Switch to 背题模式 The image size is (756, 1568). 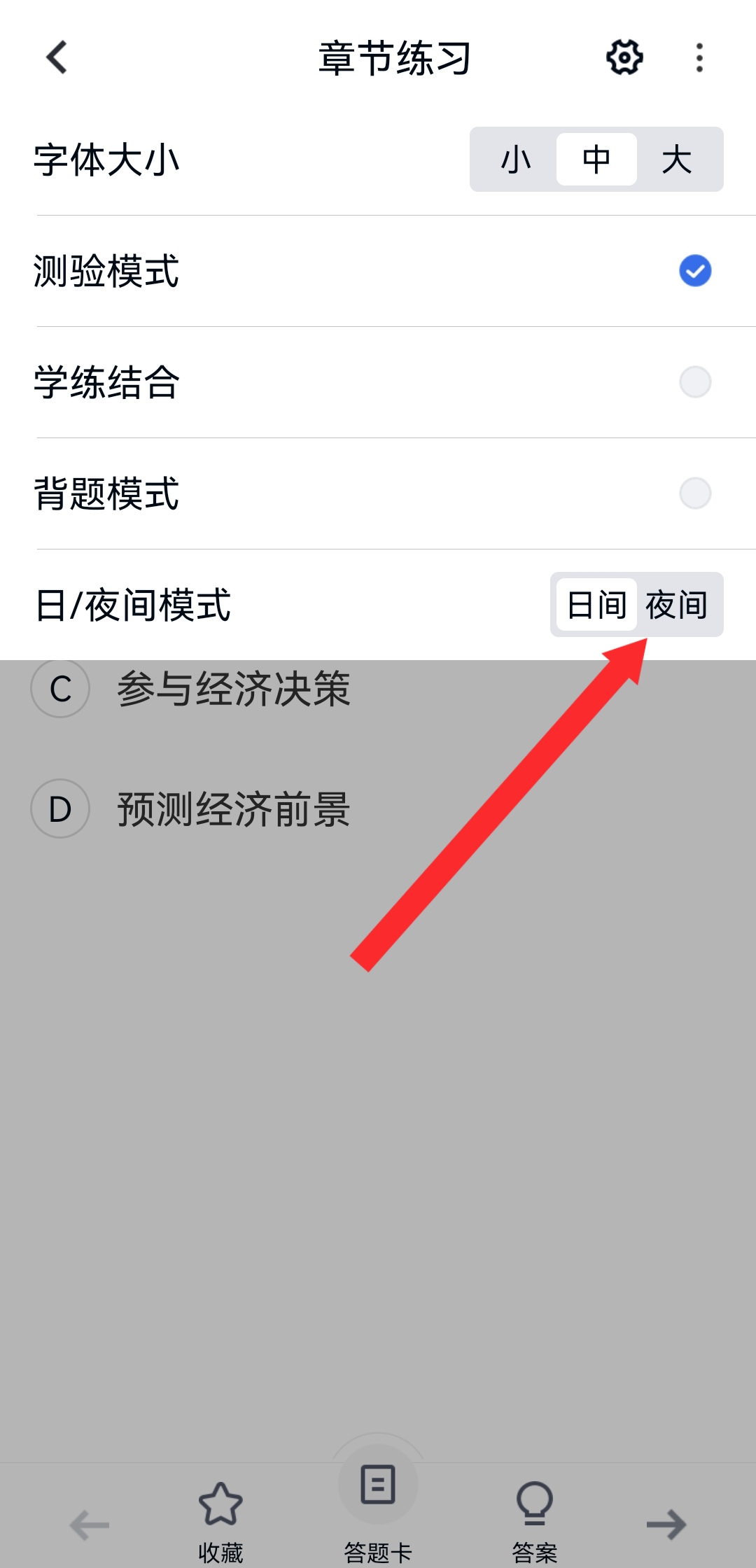694,493
